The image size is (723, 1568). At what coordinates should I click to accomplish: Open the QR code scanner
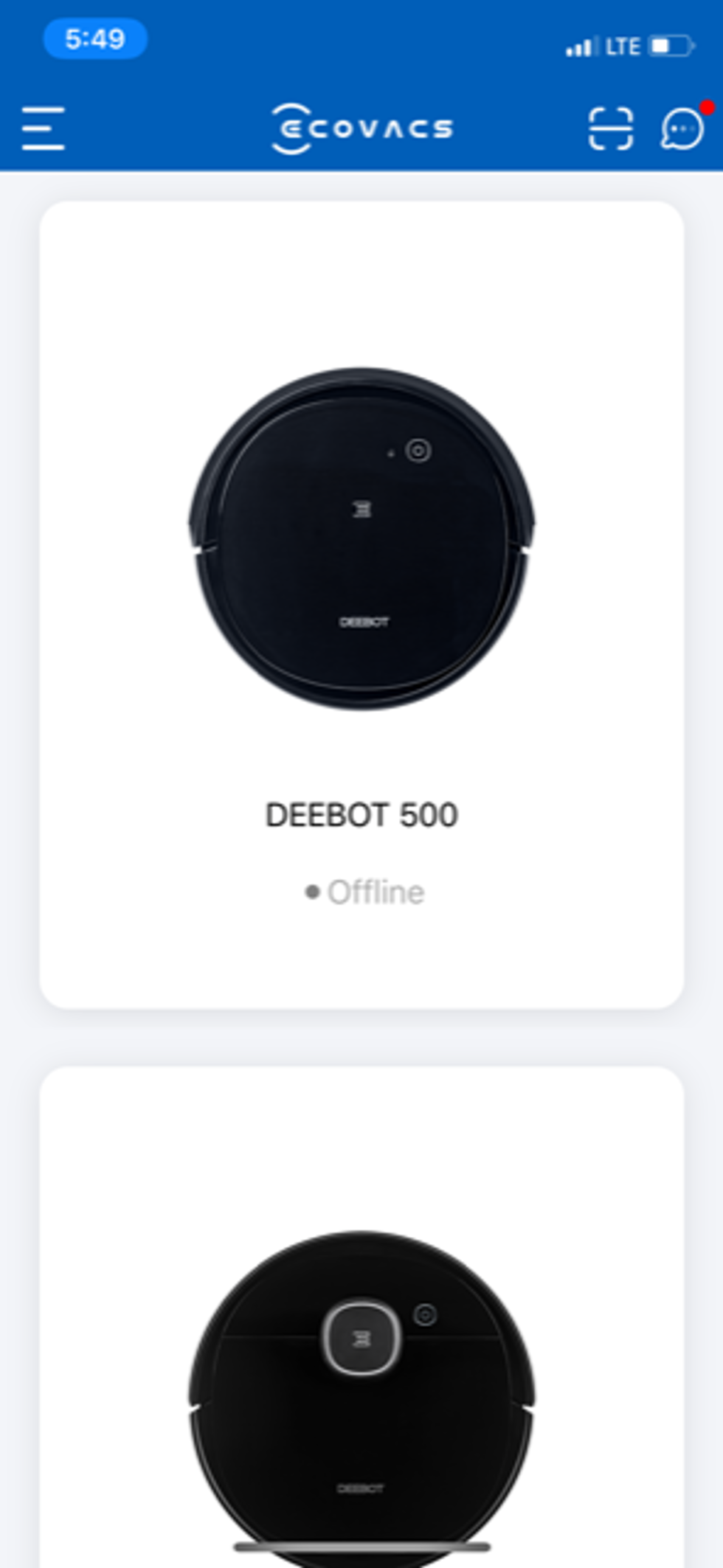(x=610, y=128)
